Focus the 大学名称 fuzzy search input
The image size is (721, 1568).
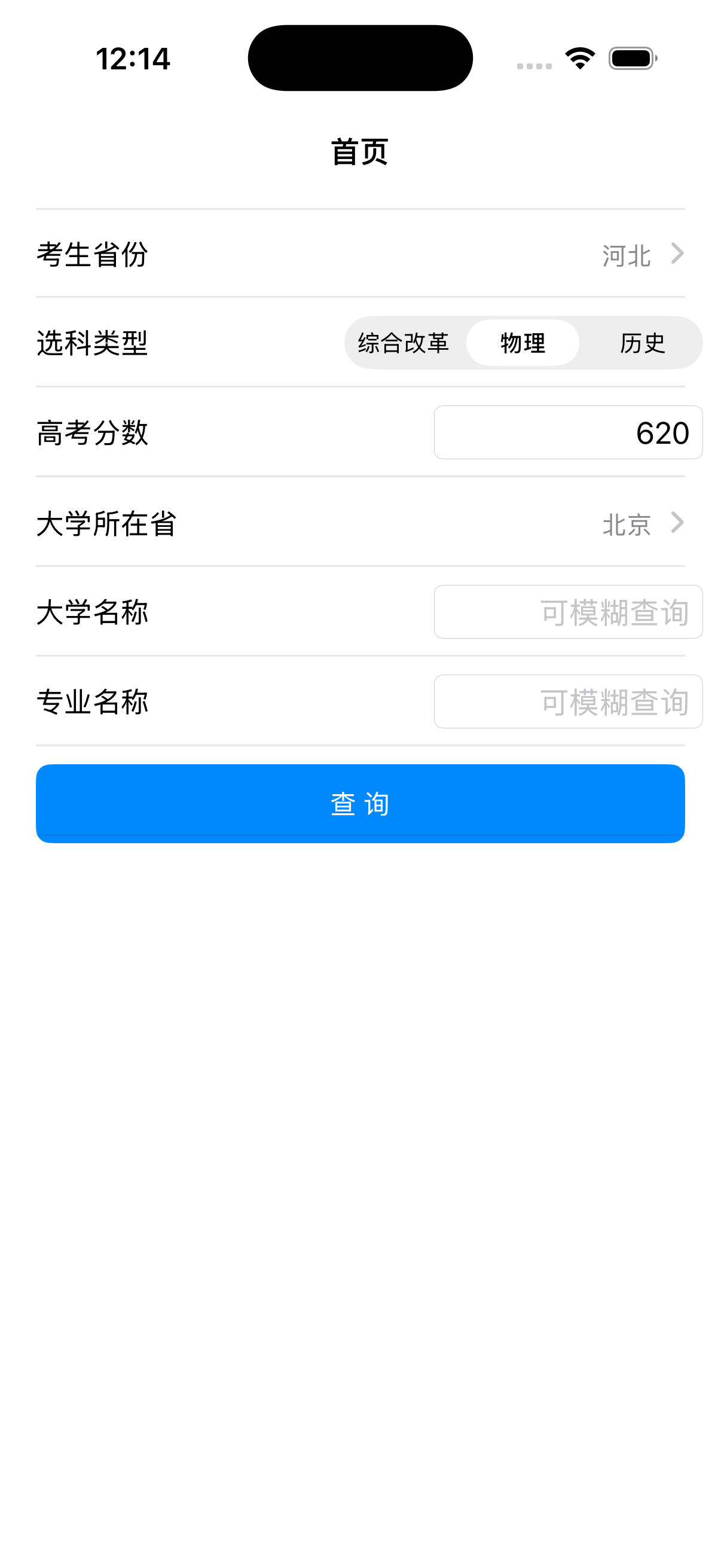pyautogui.click(x=569, y=612)
